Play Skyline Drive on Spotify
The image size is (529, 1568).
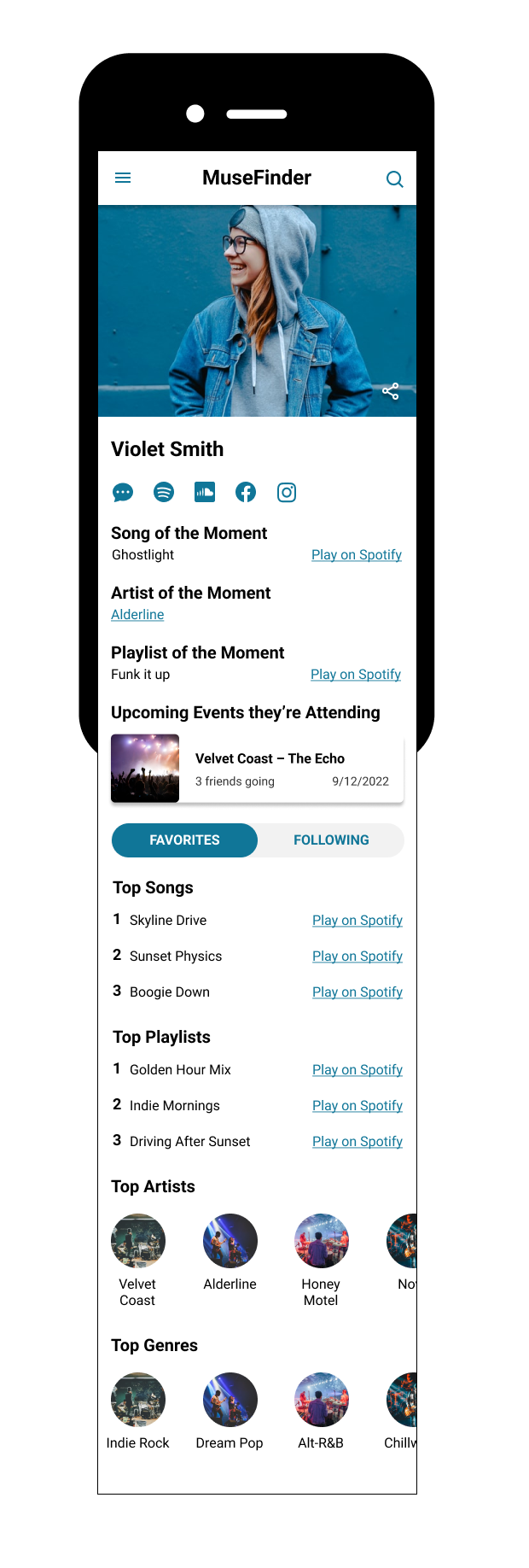[357, 921]
